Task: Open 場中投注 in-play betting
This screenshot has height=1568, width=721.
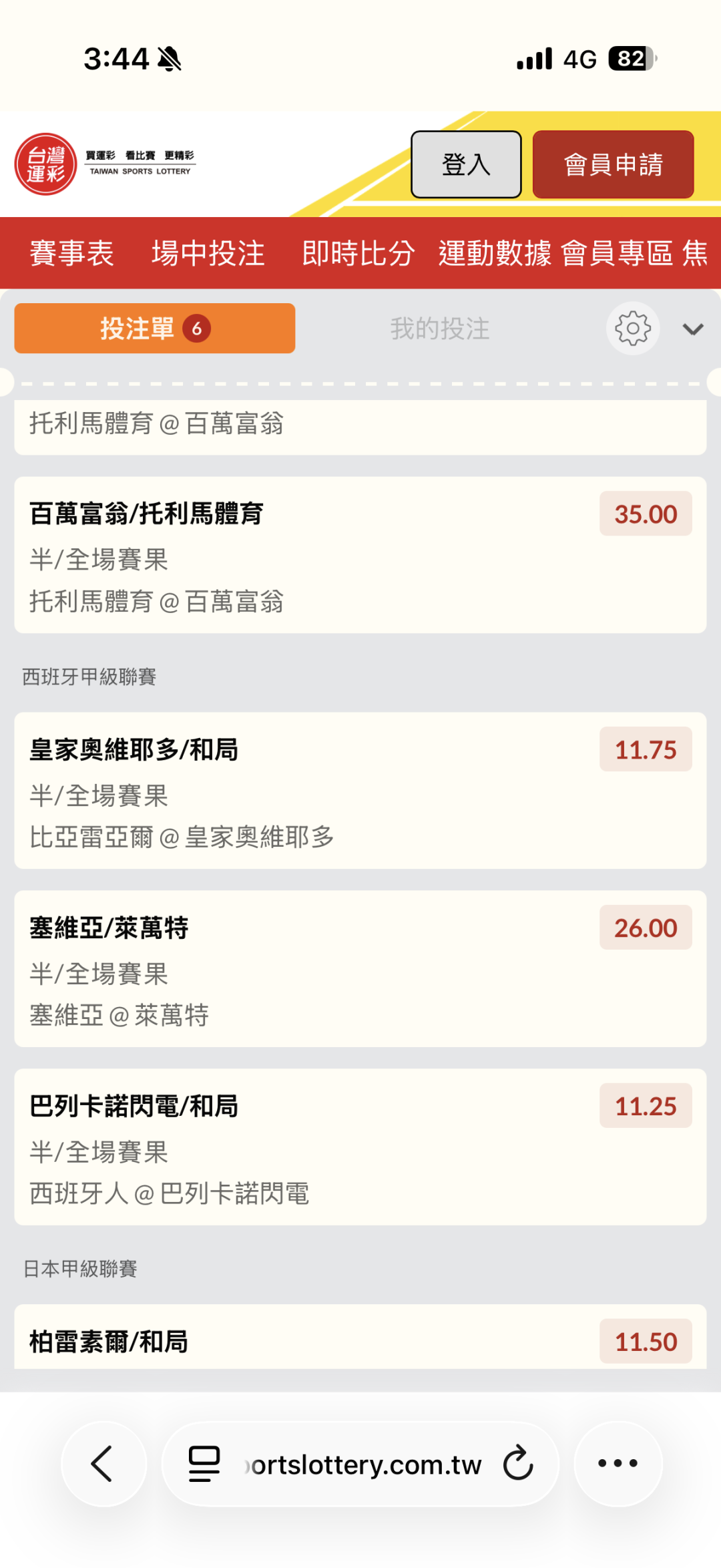Action: (x=208, y=254)
